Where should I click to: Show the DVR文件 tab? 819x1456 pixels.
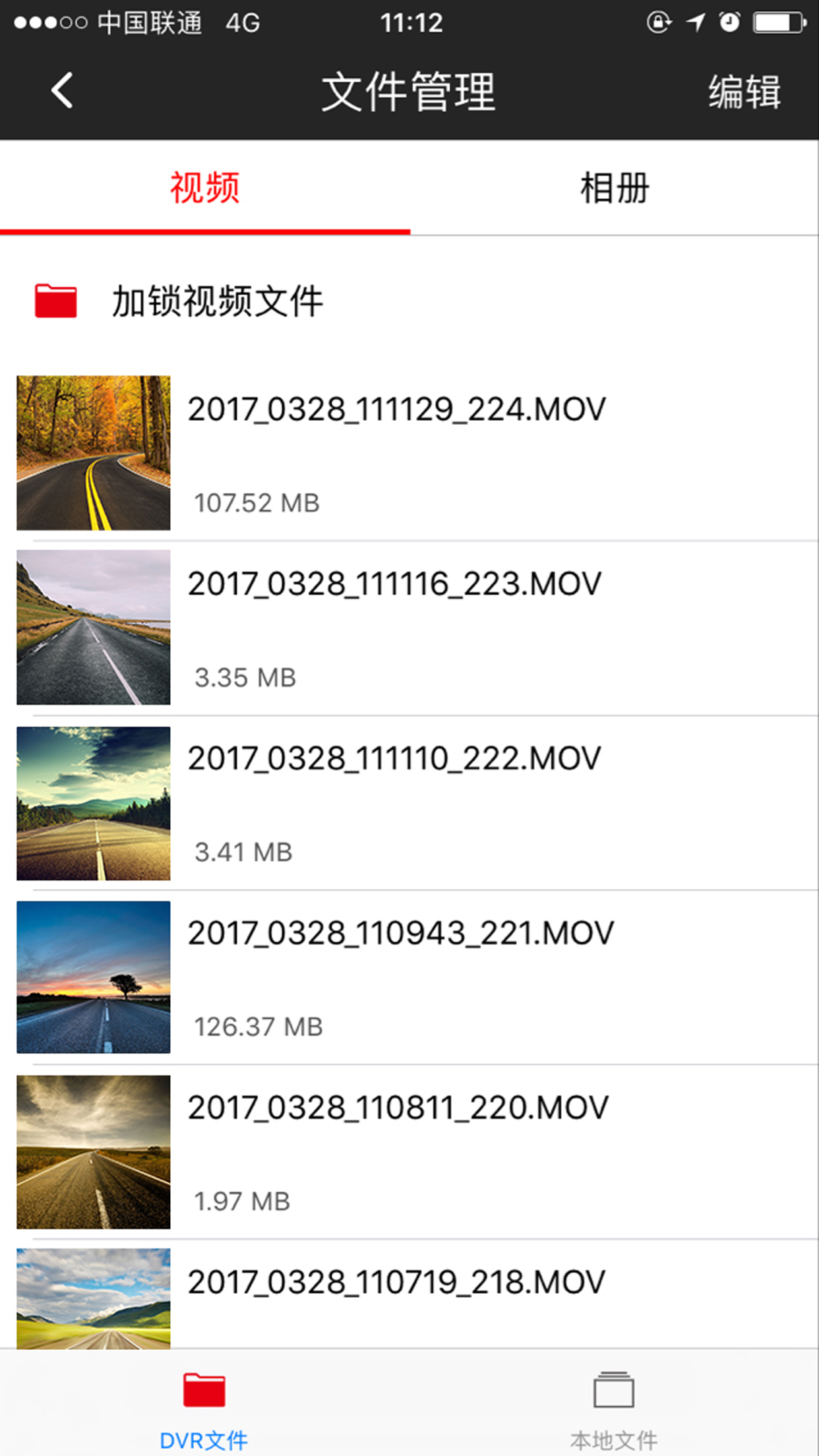[204, 1408]
